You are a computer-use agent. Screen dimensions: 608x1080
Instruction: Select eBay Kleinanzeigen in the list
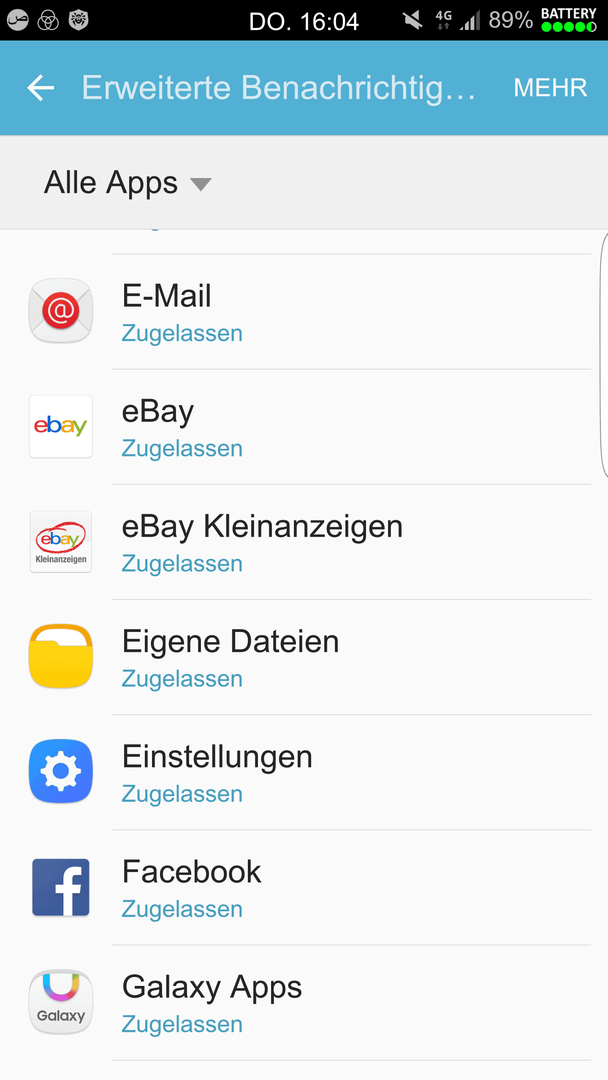(x=304, y=542)
